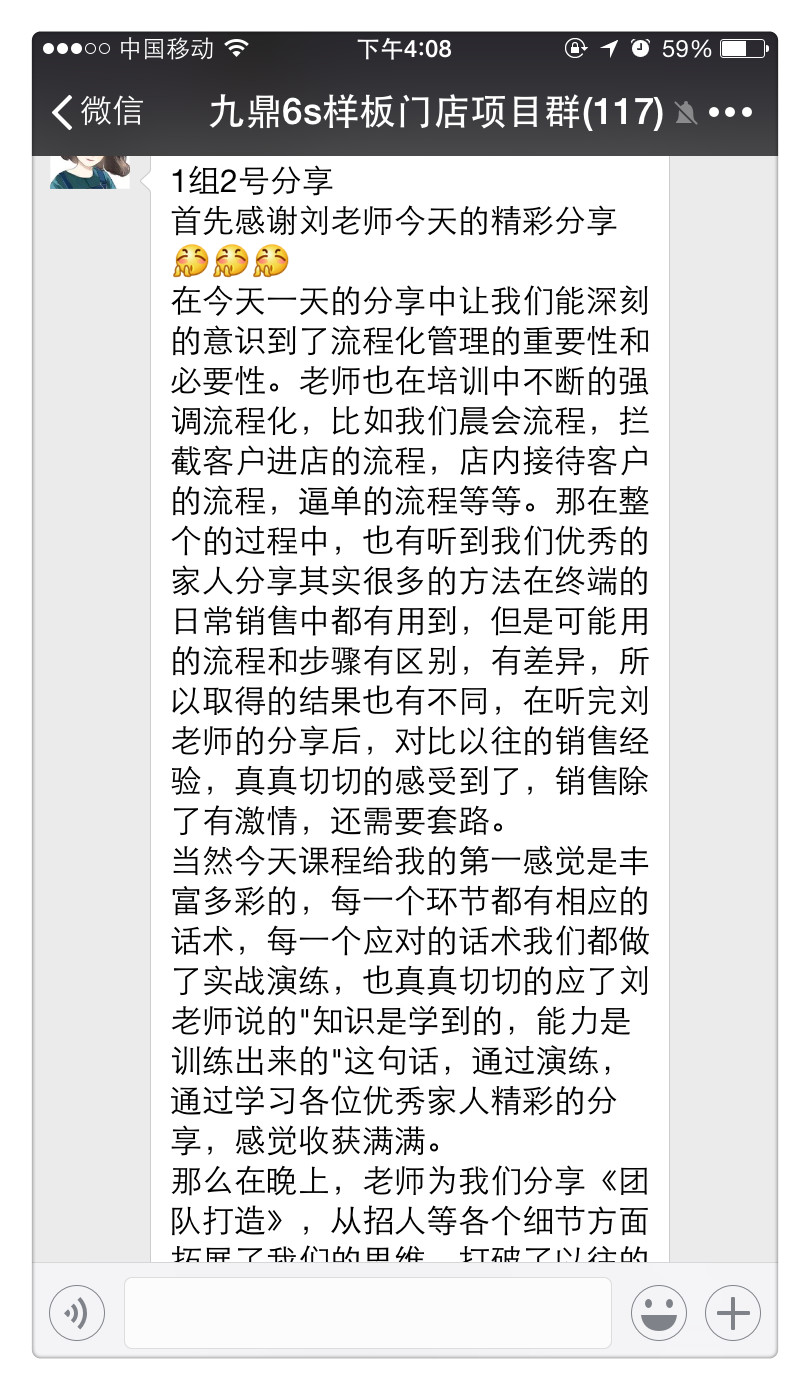The width and height of the screenshot is (810, 1390).
Task: Go back to the 微信 chat list
Action: point(97,112)
